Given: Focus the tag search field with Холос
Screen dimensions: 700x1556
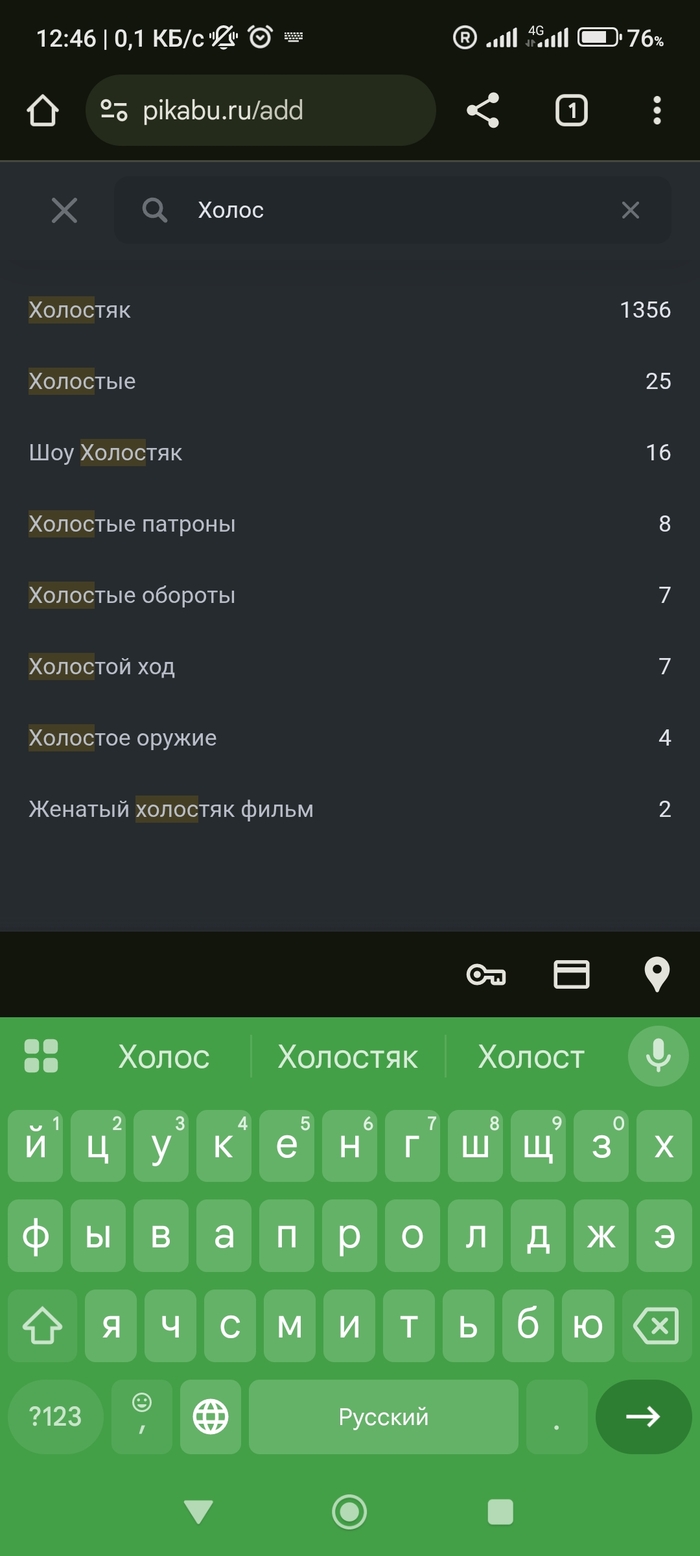Looking at the screenshot, I should pos(390,210).
